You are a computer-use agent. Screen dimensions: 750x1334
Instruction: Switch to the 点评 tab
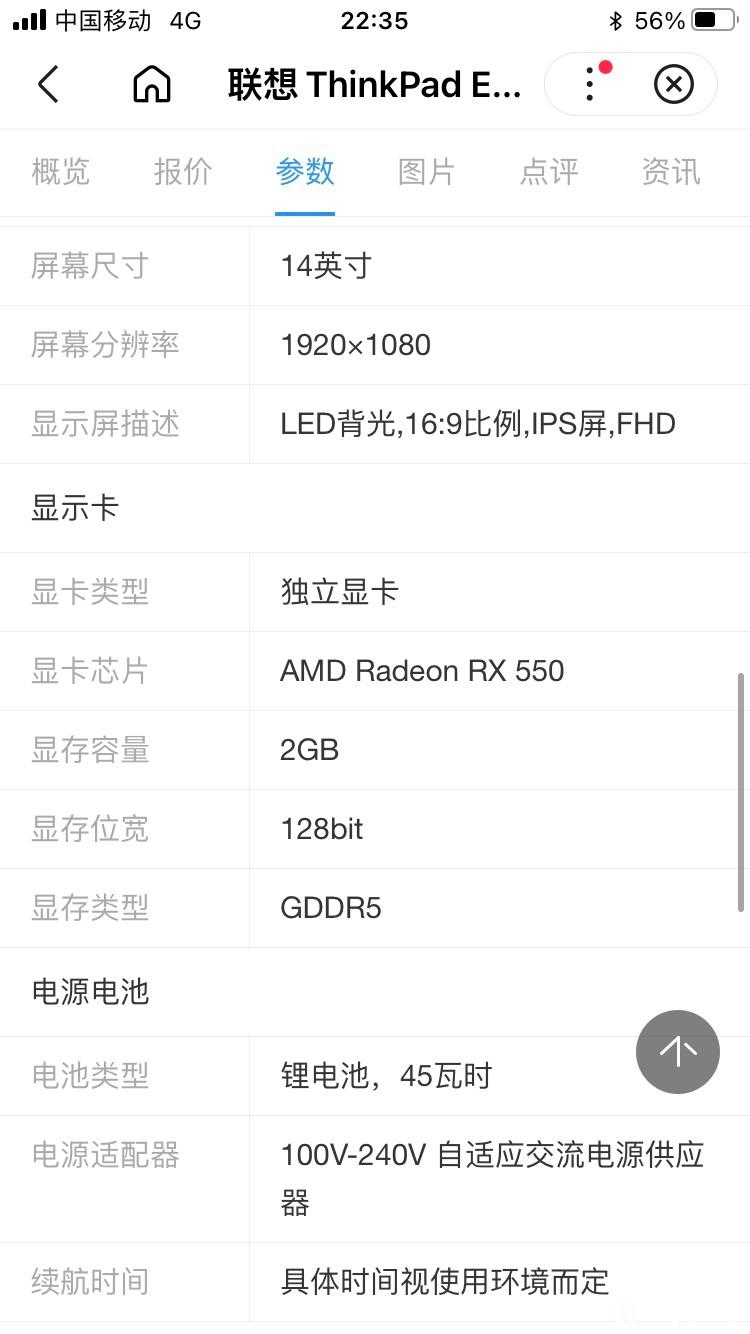click(549, 172)
